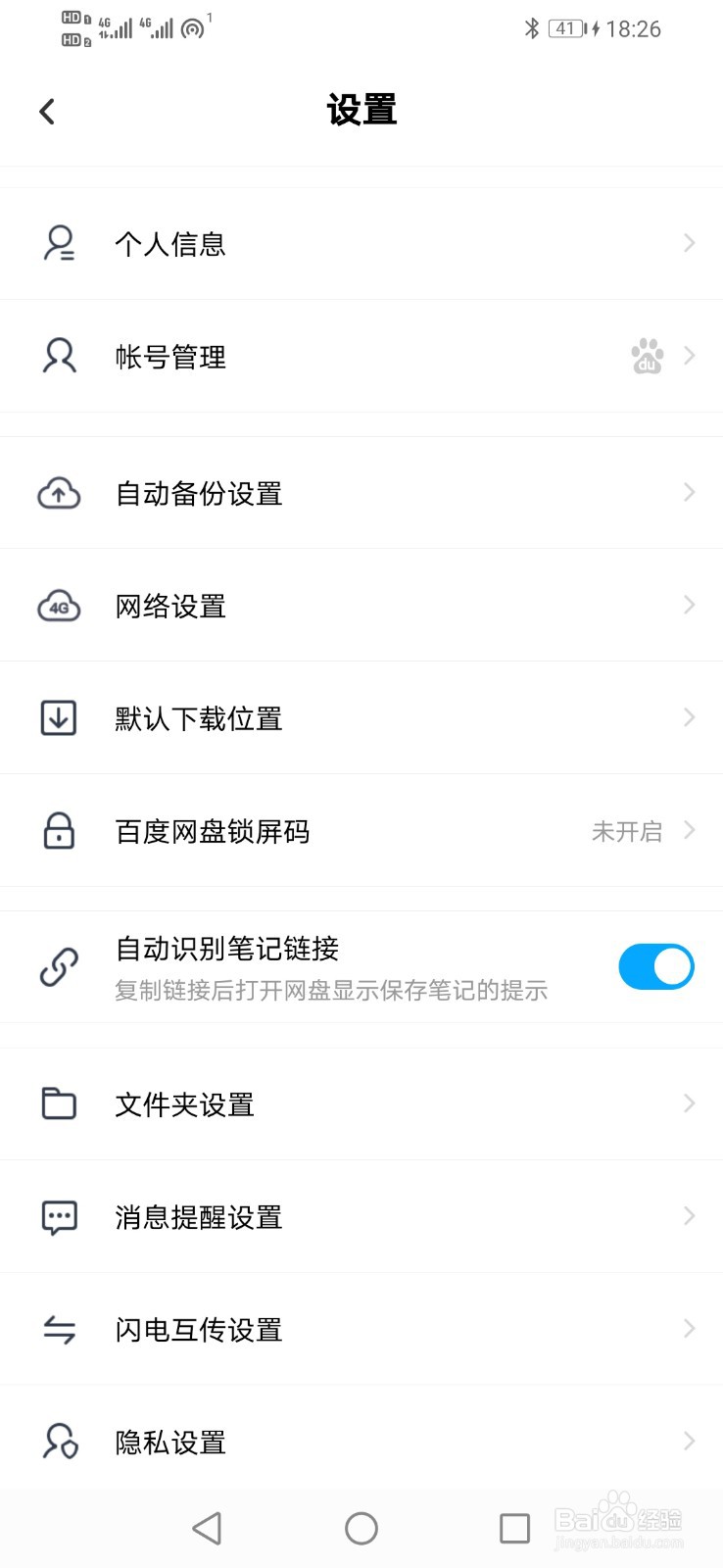Go back from the 设置 page
The image size is (723, 1568).
[x=47, y=112]
